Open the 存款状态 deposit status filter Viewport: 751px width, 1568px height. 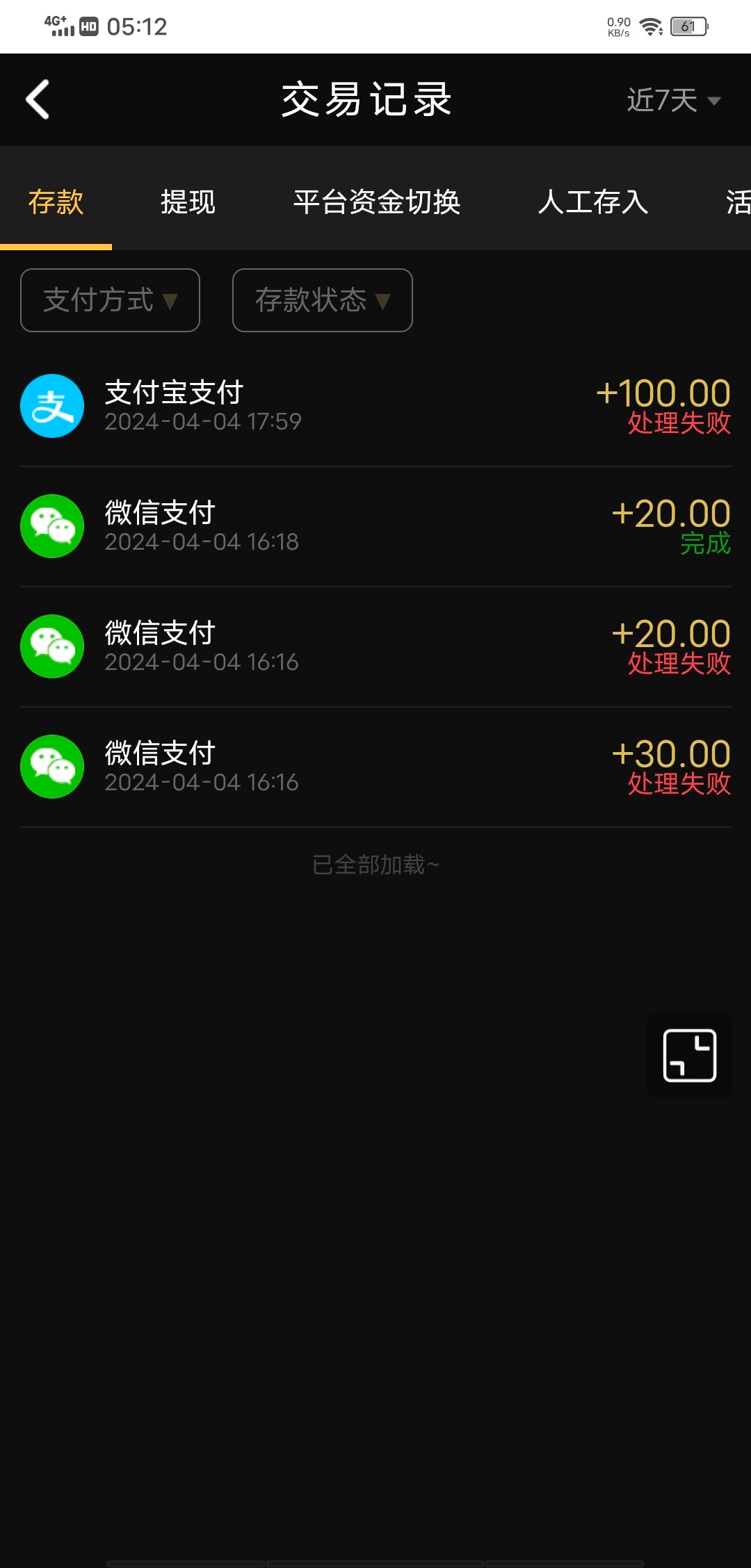(x=322, y=300)
